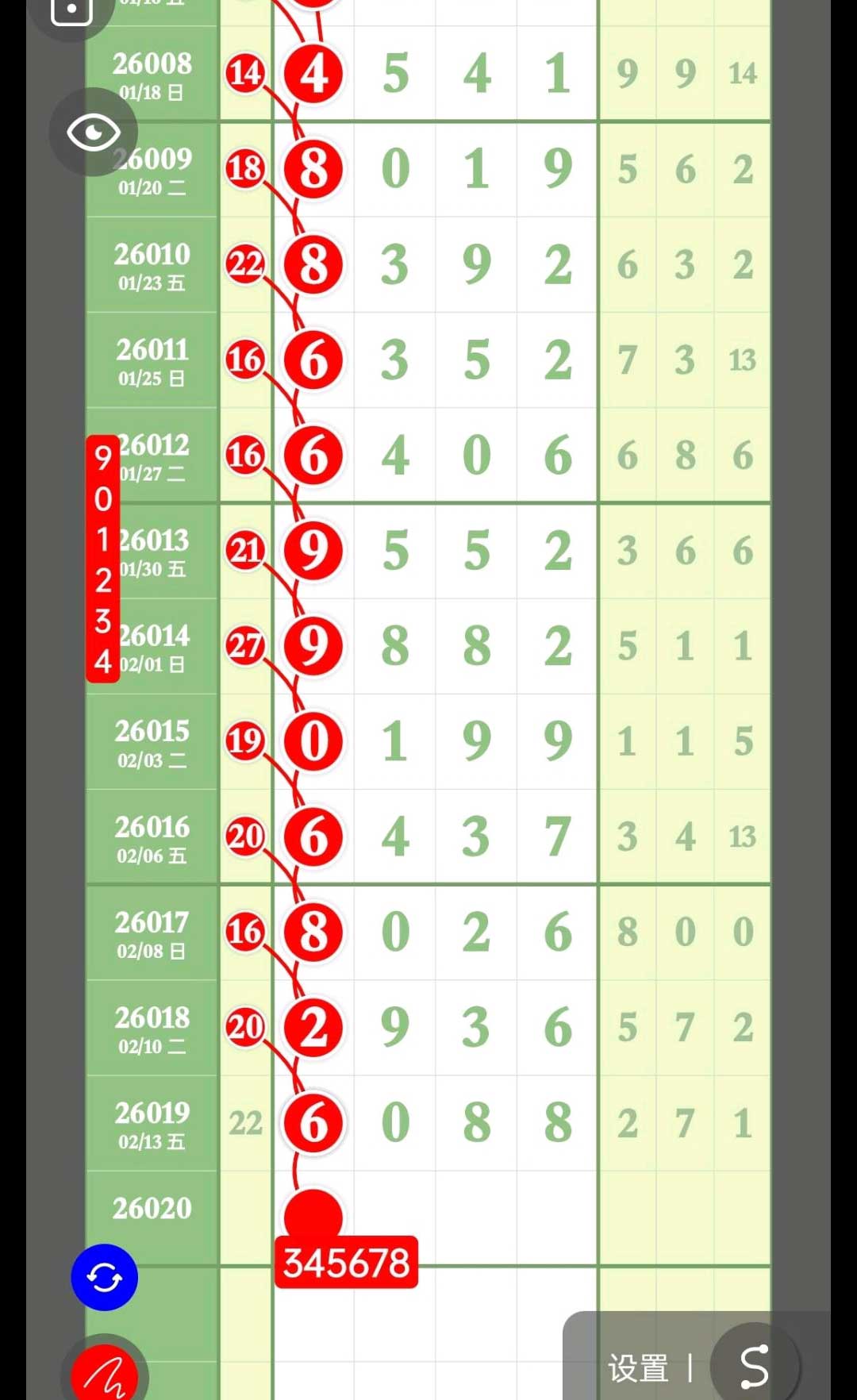Tap the dice icon at the top
This screenshot has height=1400, width=857.
(72, 11)
